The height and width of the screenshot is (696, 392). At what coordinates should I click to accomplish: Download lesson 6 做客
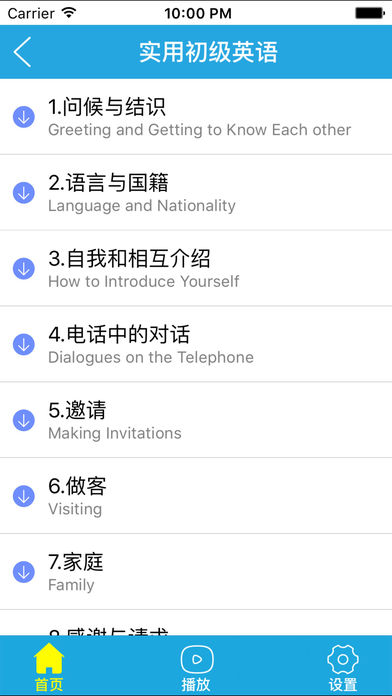point(24,496)
